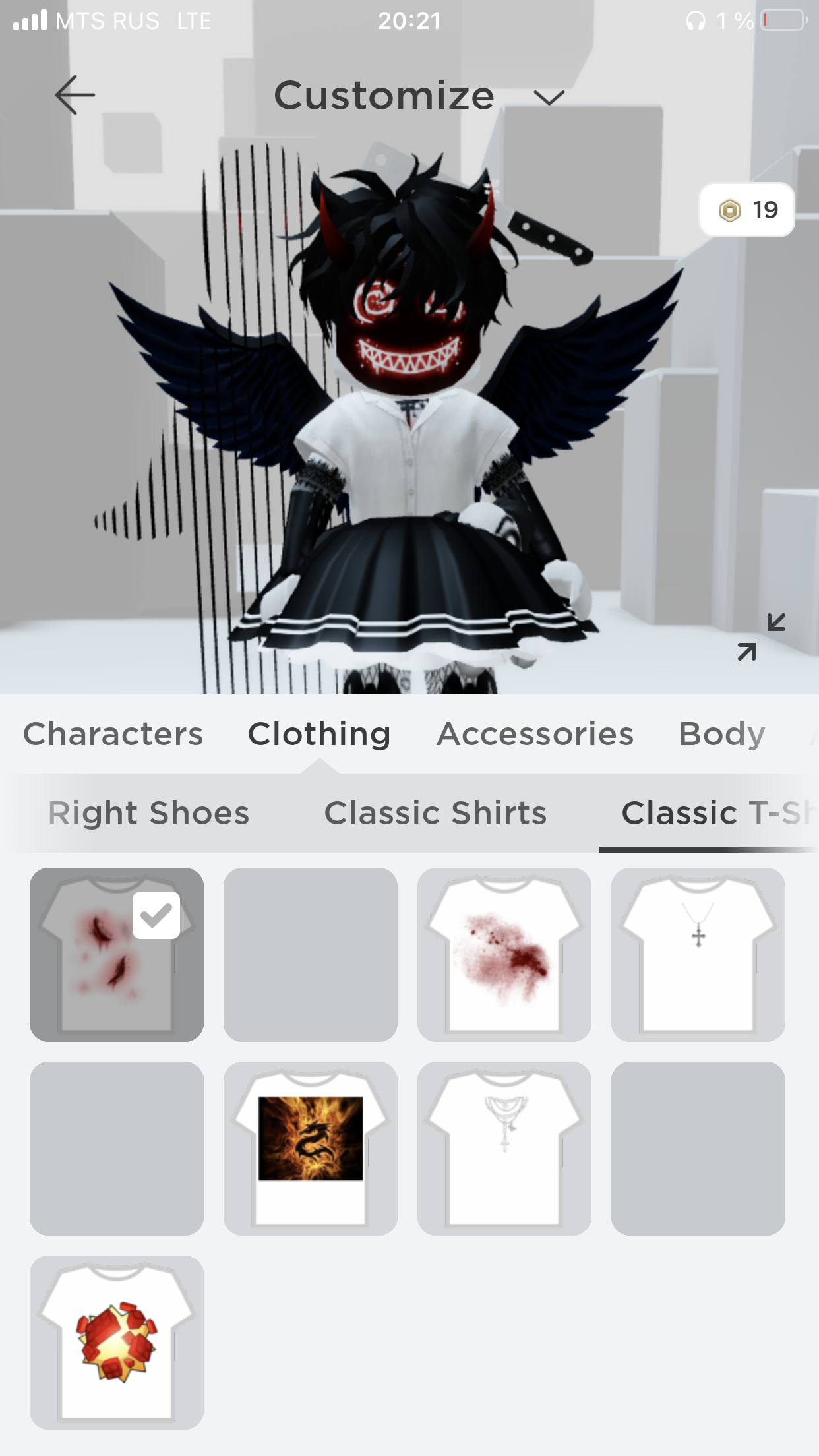Switch to the Accessories tab
This screenshot has width=819, height=1456.
535,734
